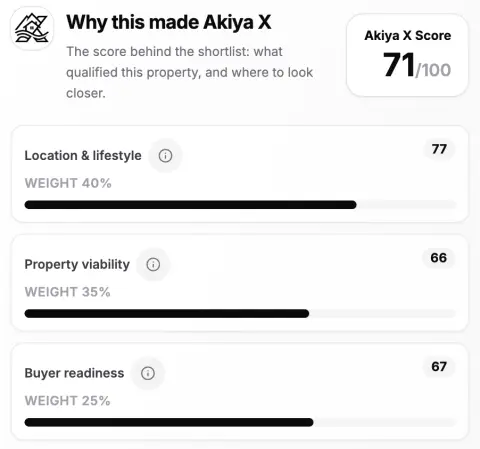Show info for Buyer readiness
The width and height of the screenshot is (480, 449).
point(148,373)
